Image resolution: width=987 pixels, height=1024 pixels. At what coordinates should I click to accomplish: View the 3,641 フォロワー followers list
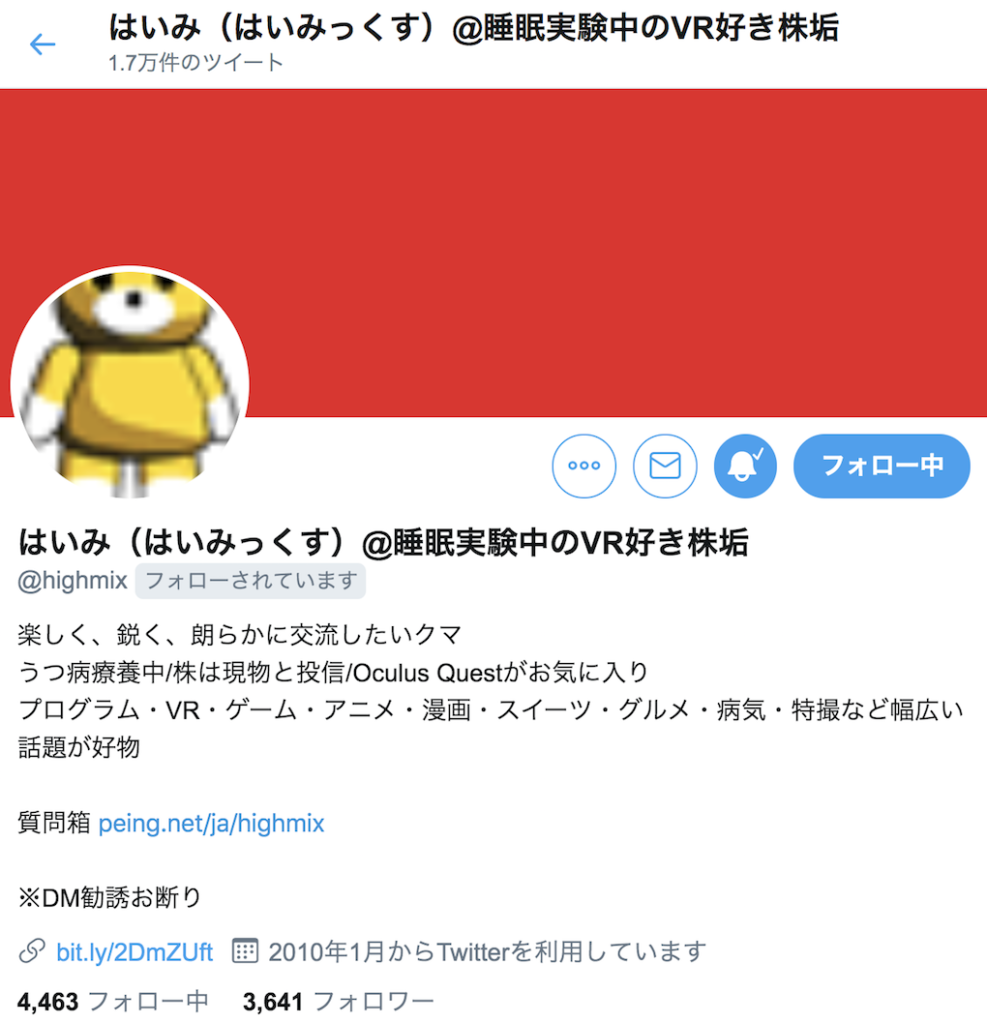tap(338, 1001)
